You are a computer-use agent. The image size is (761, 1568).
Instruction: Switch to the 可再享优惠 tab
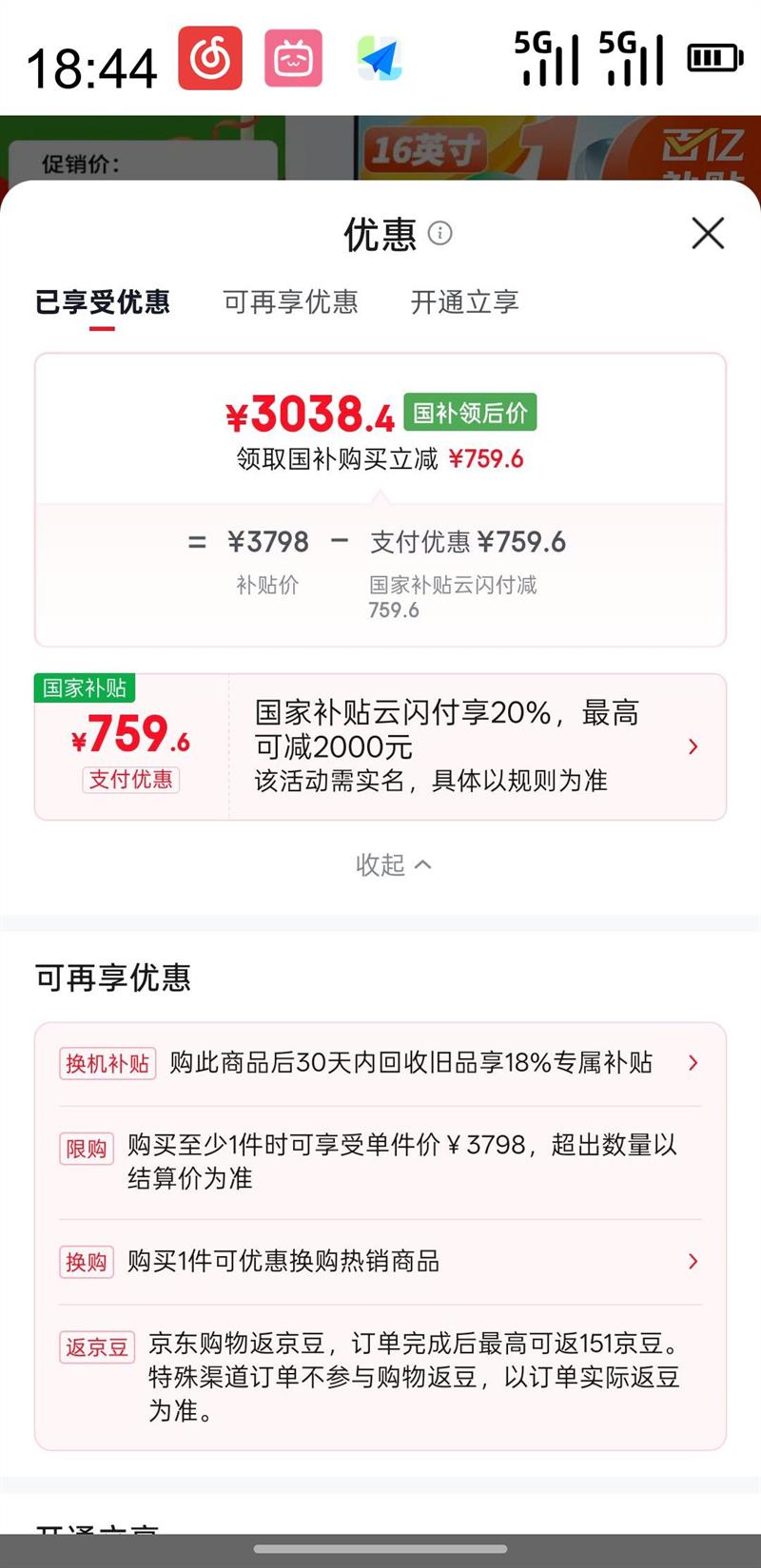pyautogui.click(x=291, y=303)
